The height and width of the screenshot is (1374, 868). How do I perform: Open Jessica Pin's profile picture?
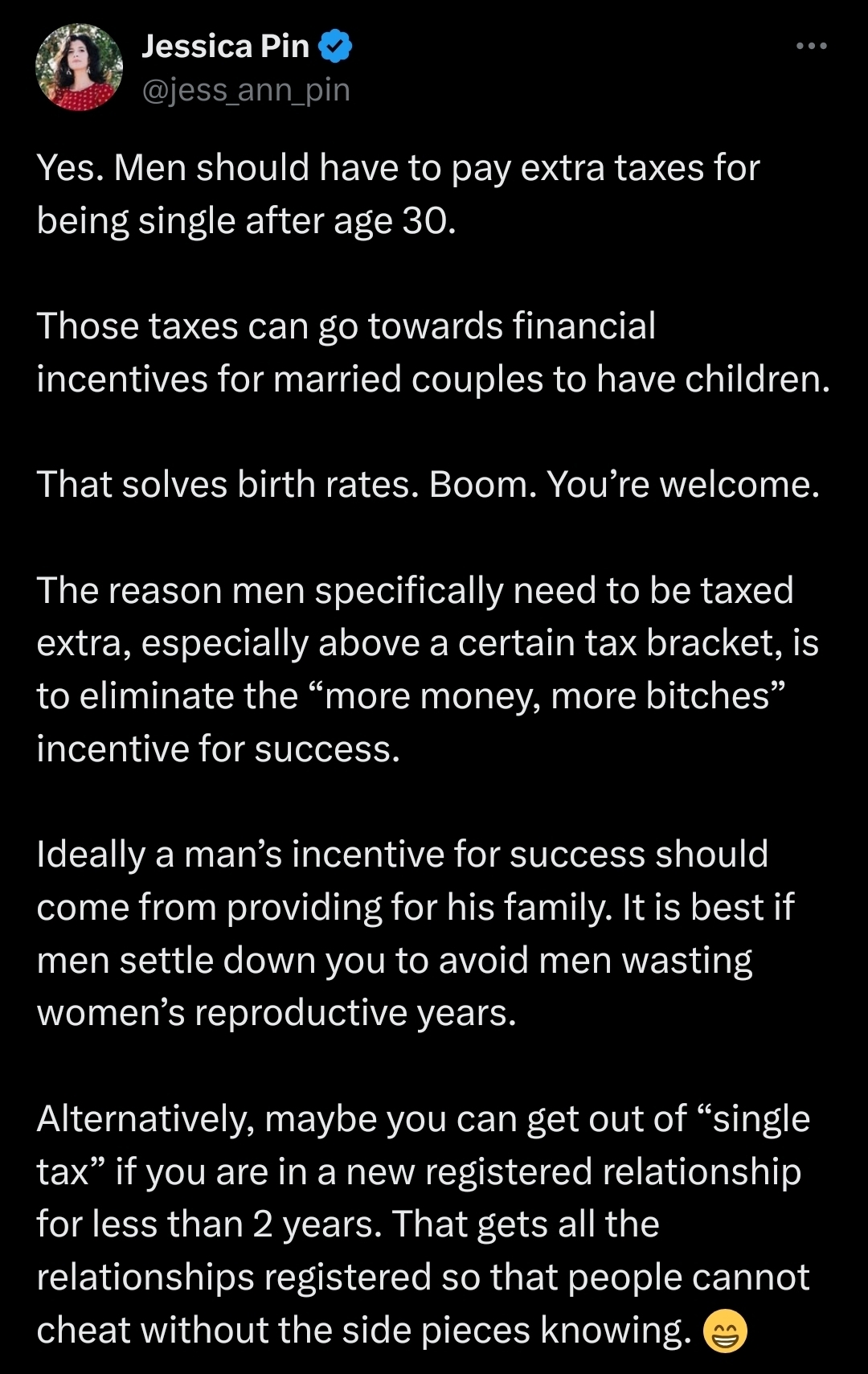(x=79, y=68)
